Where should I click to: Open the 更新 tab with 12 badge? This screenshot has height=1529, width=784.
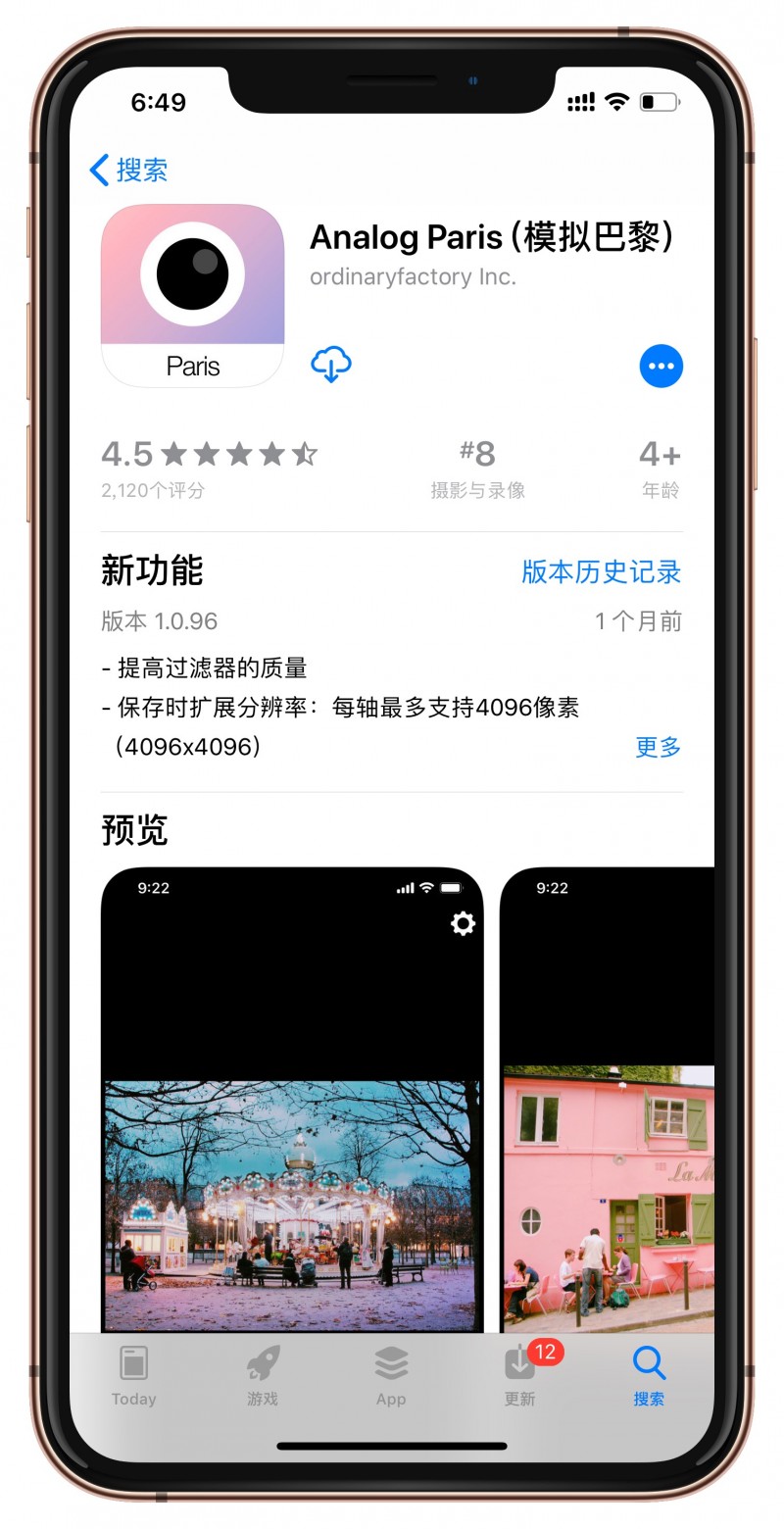pos(520,1375)
